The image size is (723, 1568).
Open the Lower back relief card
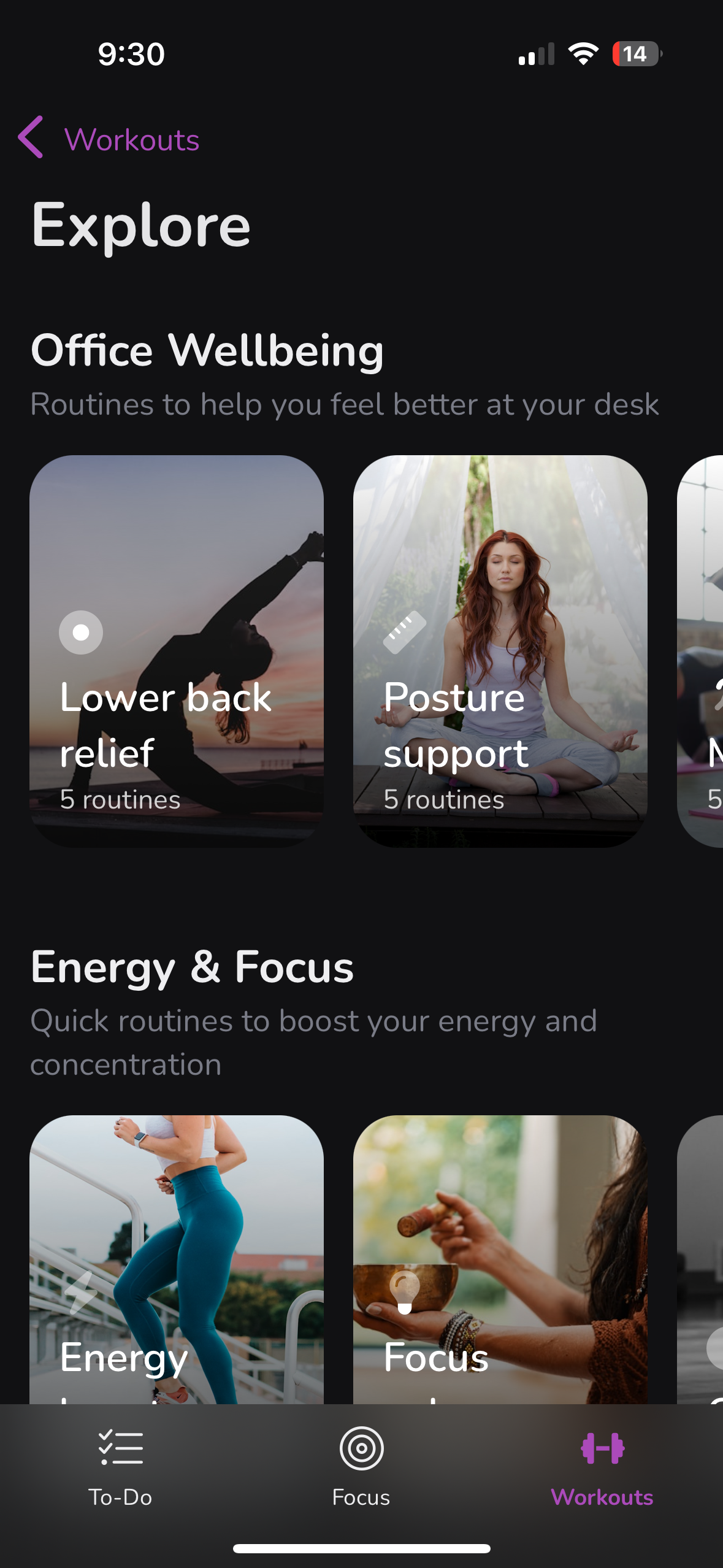(177, 650)
